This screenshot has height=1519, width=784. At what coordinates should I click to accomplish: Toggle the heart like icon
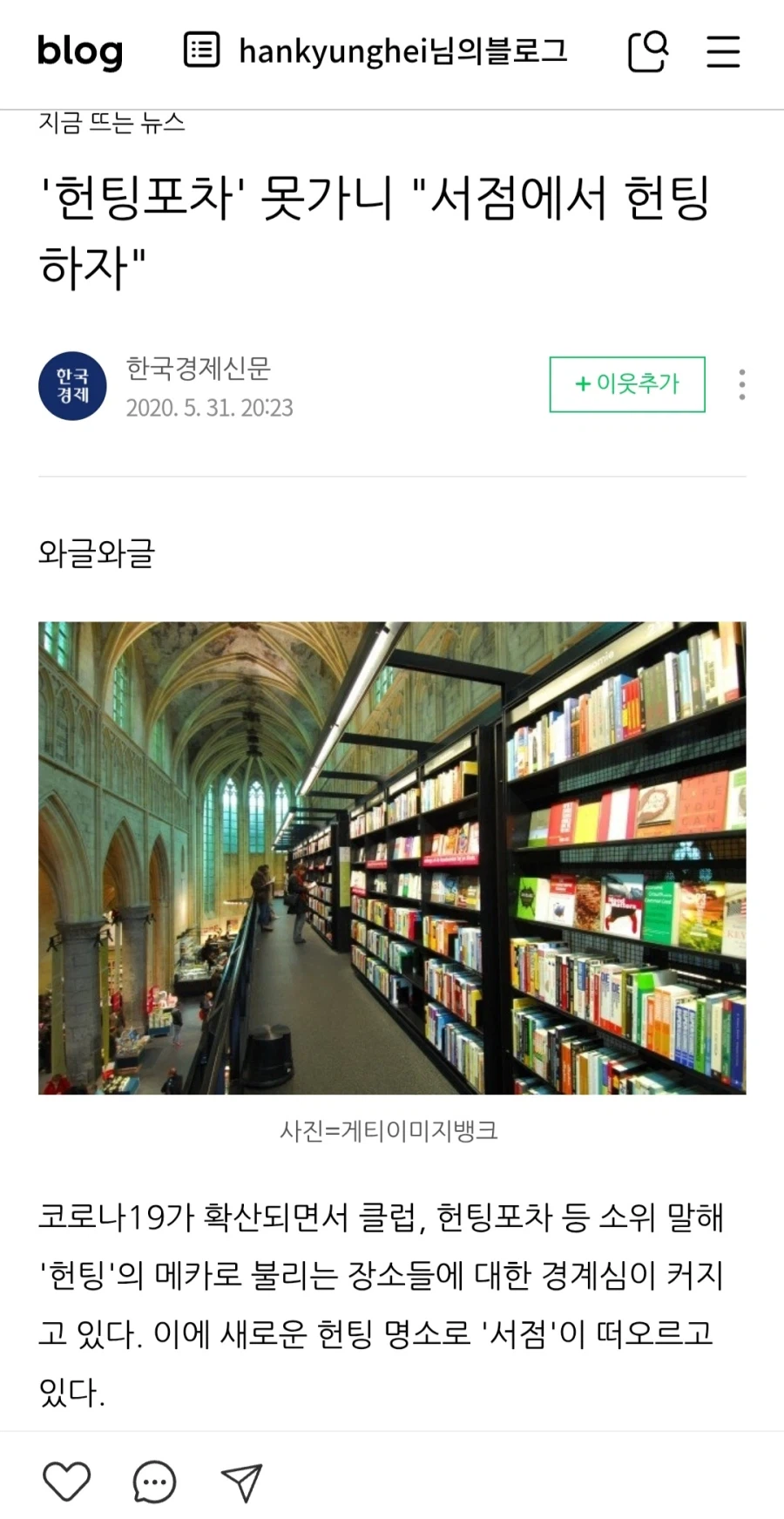[x=67, y=1480]
